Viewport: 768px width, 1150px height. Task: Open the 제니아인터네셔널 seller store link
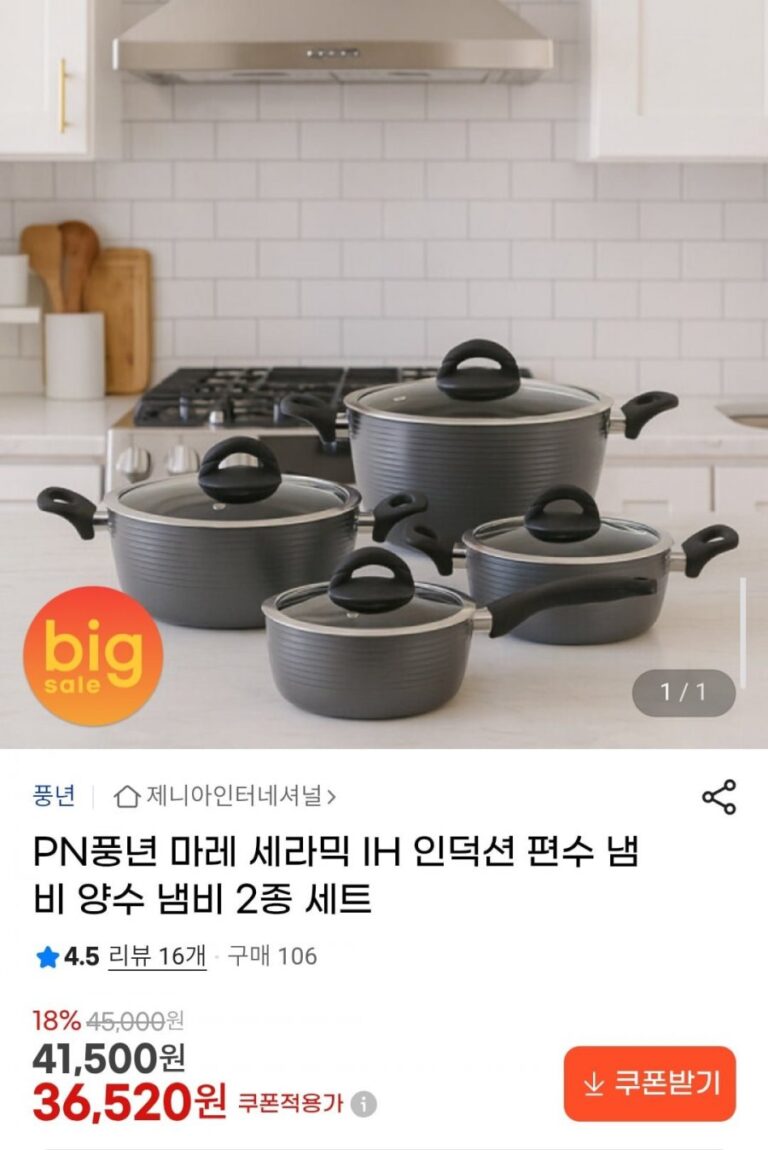point(225,797)
